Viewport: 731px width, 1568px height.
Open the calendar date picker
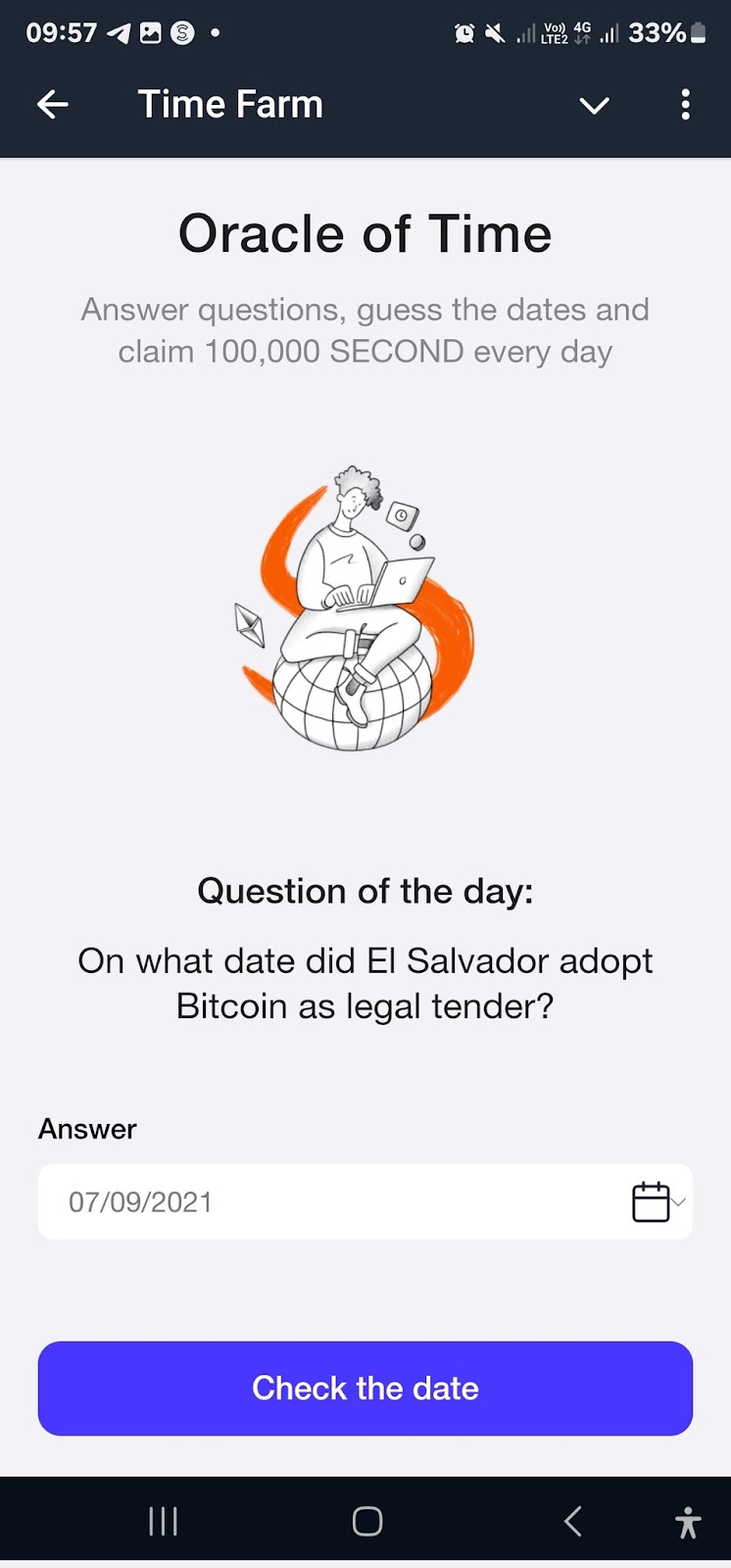point(652,1201)
